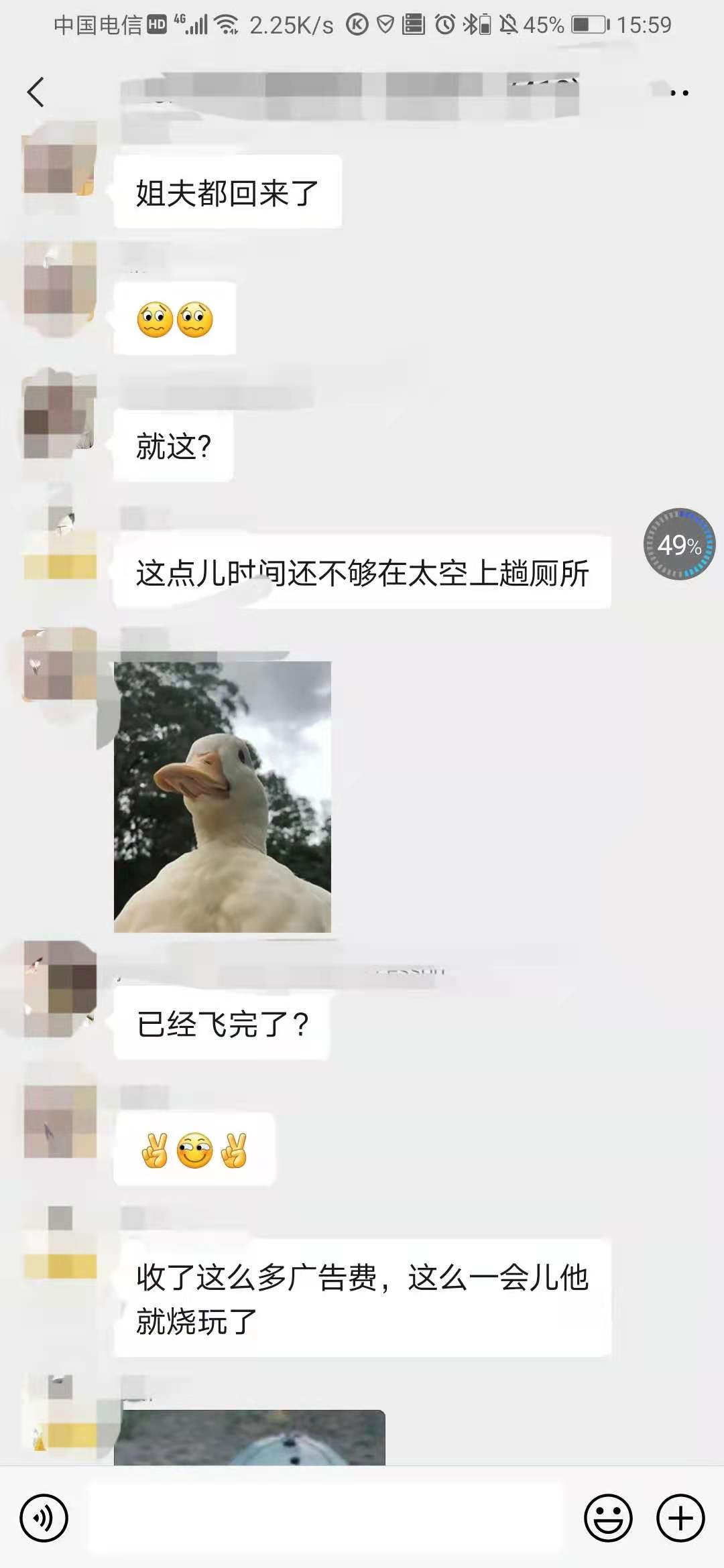Image resolution: width=724 pixels, height=1568 pixels.
Task: Switch to voice message input
Action: [x=44, y=1518]
